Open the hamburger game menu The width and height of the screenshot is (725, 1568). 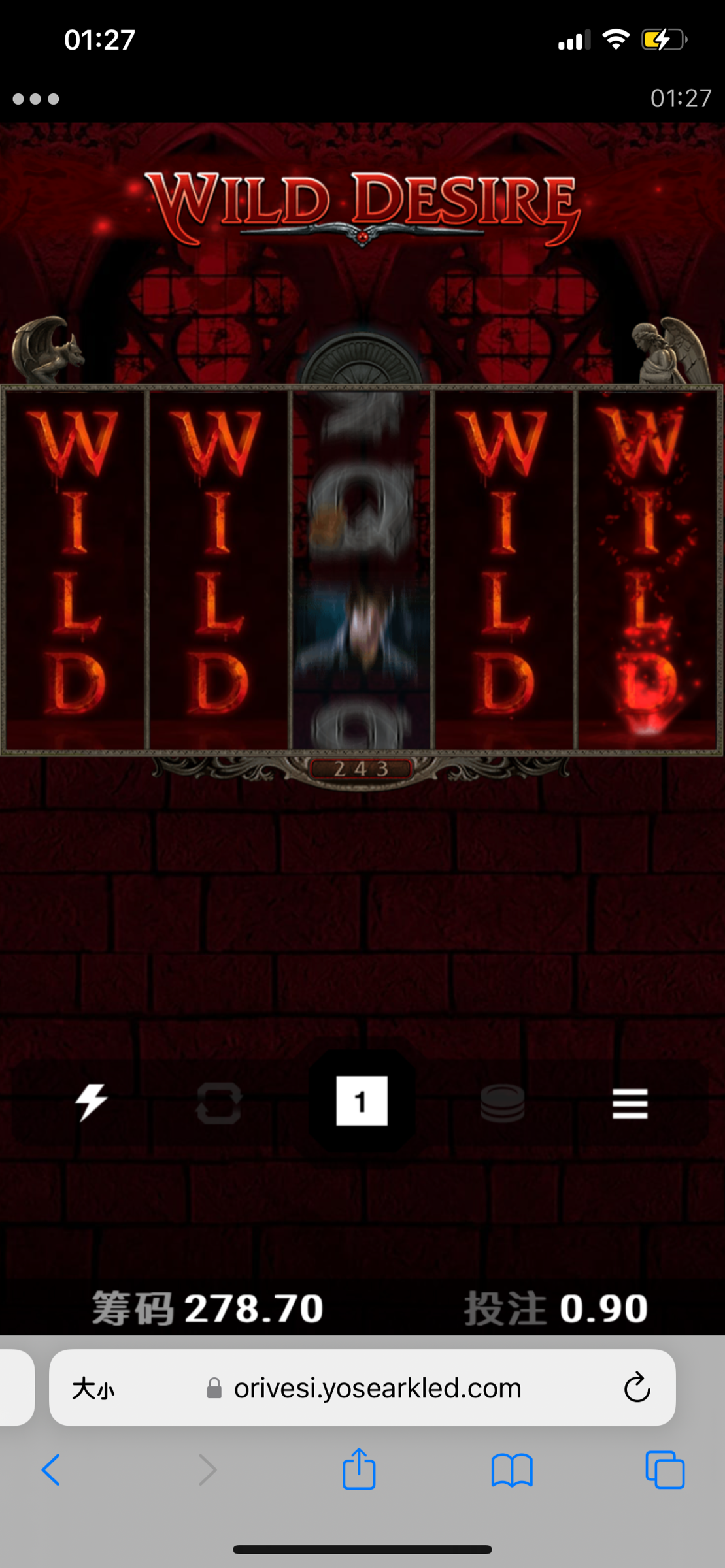pyautogui.click(x=630, y=1103)
